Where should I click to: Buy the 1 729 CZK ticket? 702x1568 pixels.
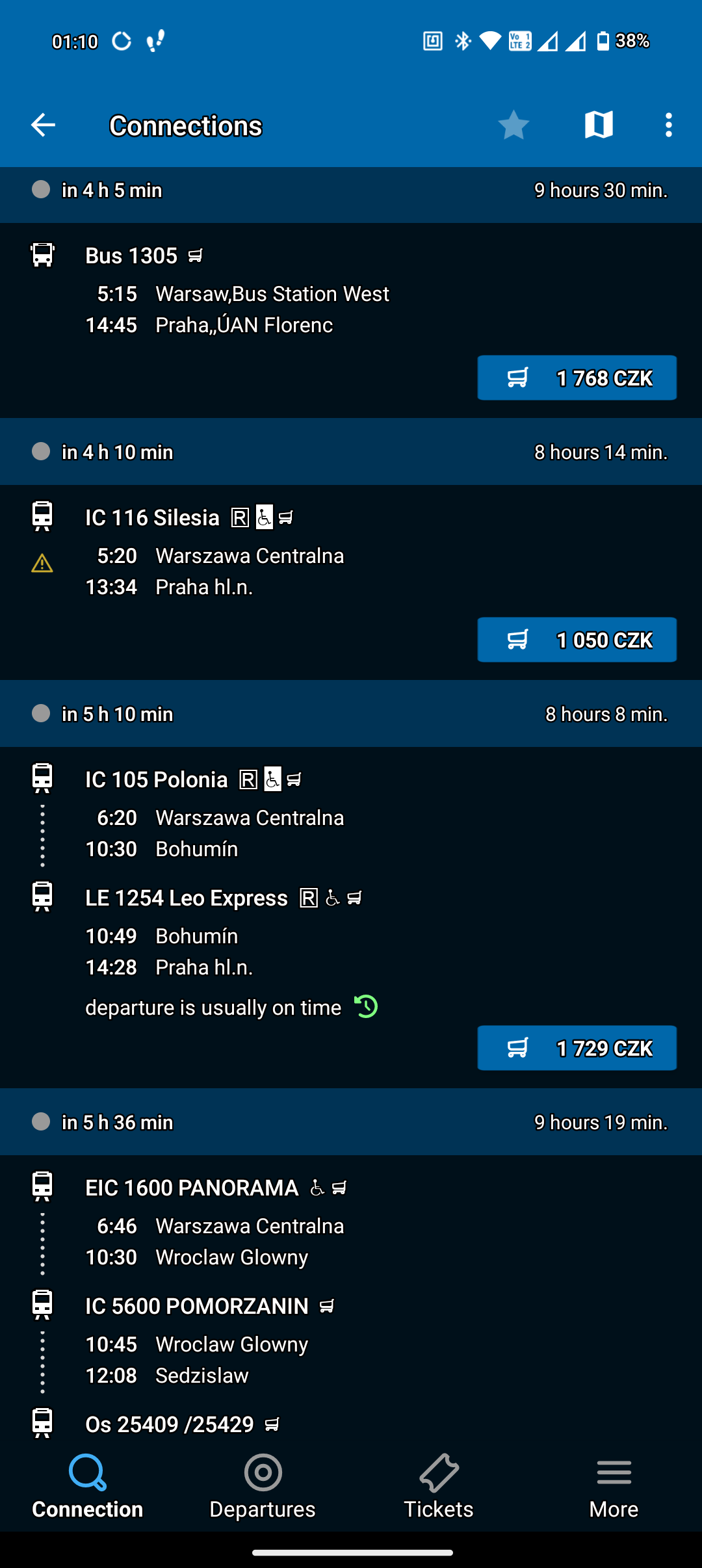point(577,1048)
